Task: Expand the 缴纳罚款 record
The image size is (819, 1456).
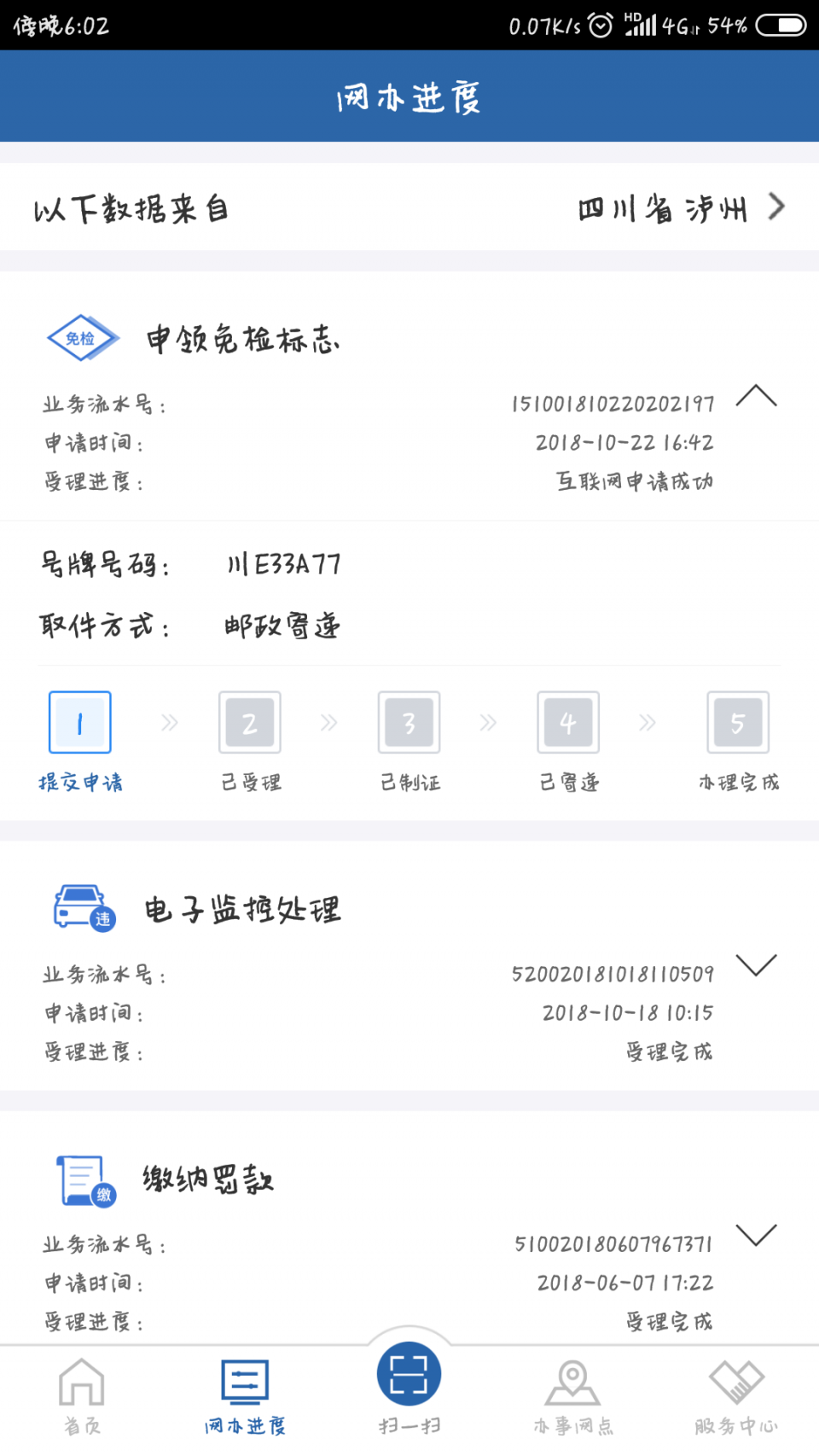Action: coord(756,1235)
